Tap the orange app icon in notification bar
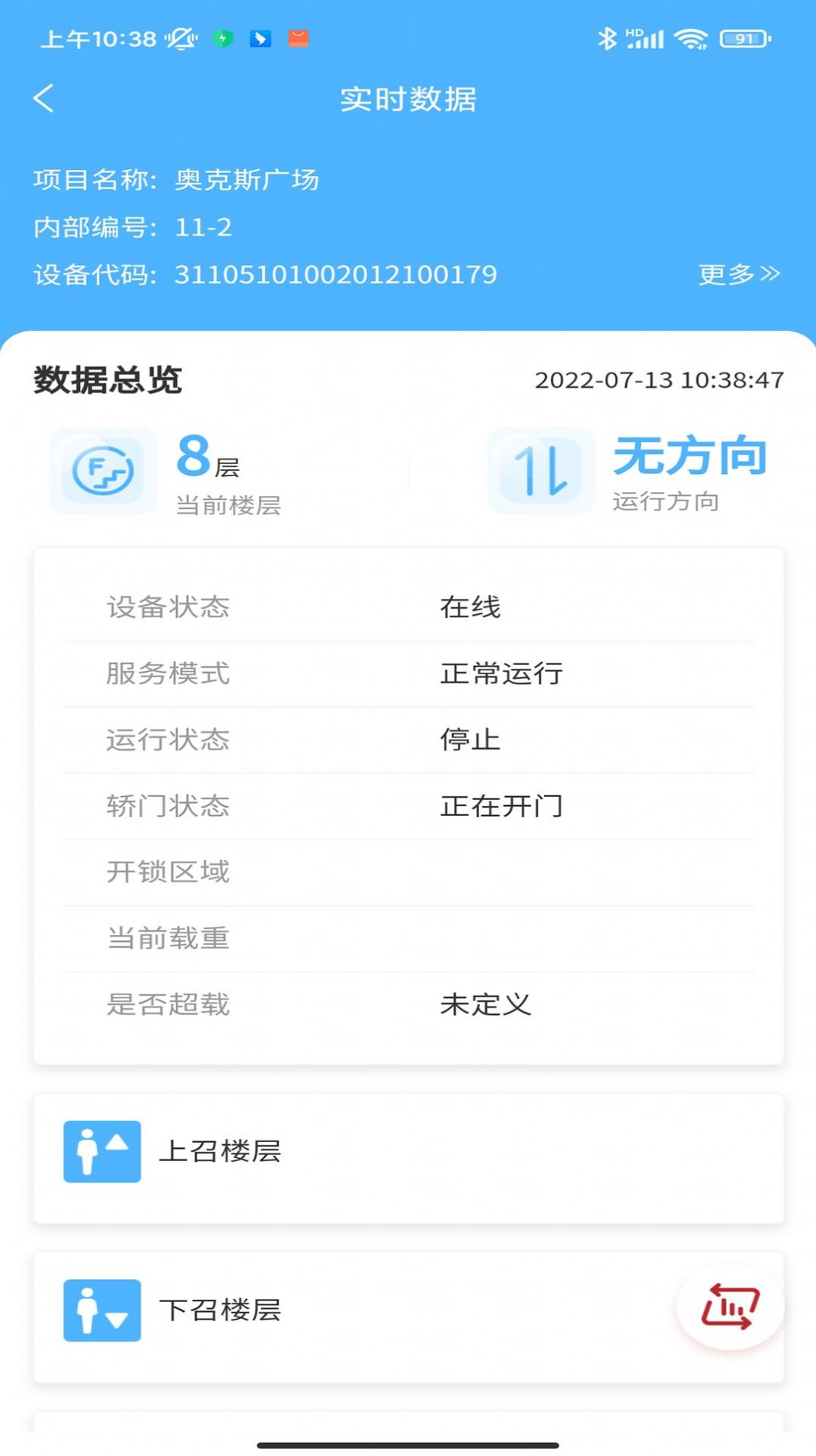This screenshot has height=1456, width=816. 297,40
